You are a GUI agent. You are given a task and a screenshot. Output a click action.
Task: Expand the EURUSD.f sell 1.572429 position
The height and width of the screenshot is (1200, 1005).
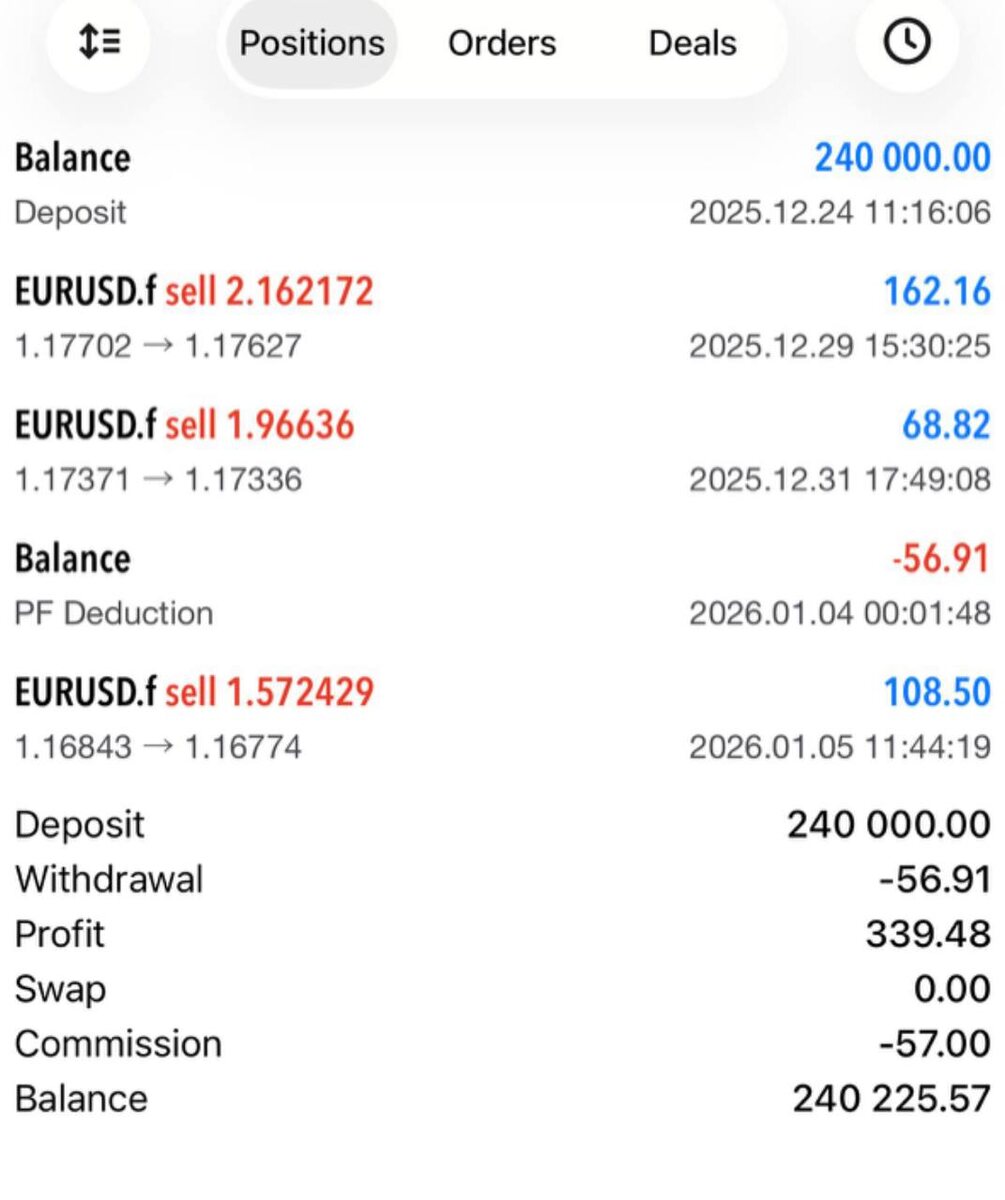(502, 718)
